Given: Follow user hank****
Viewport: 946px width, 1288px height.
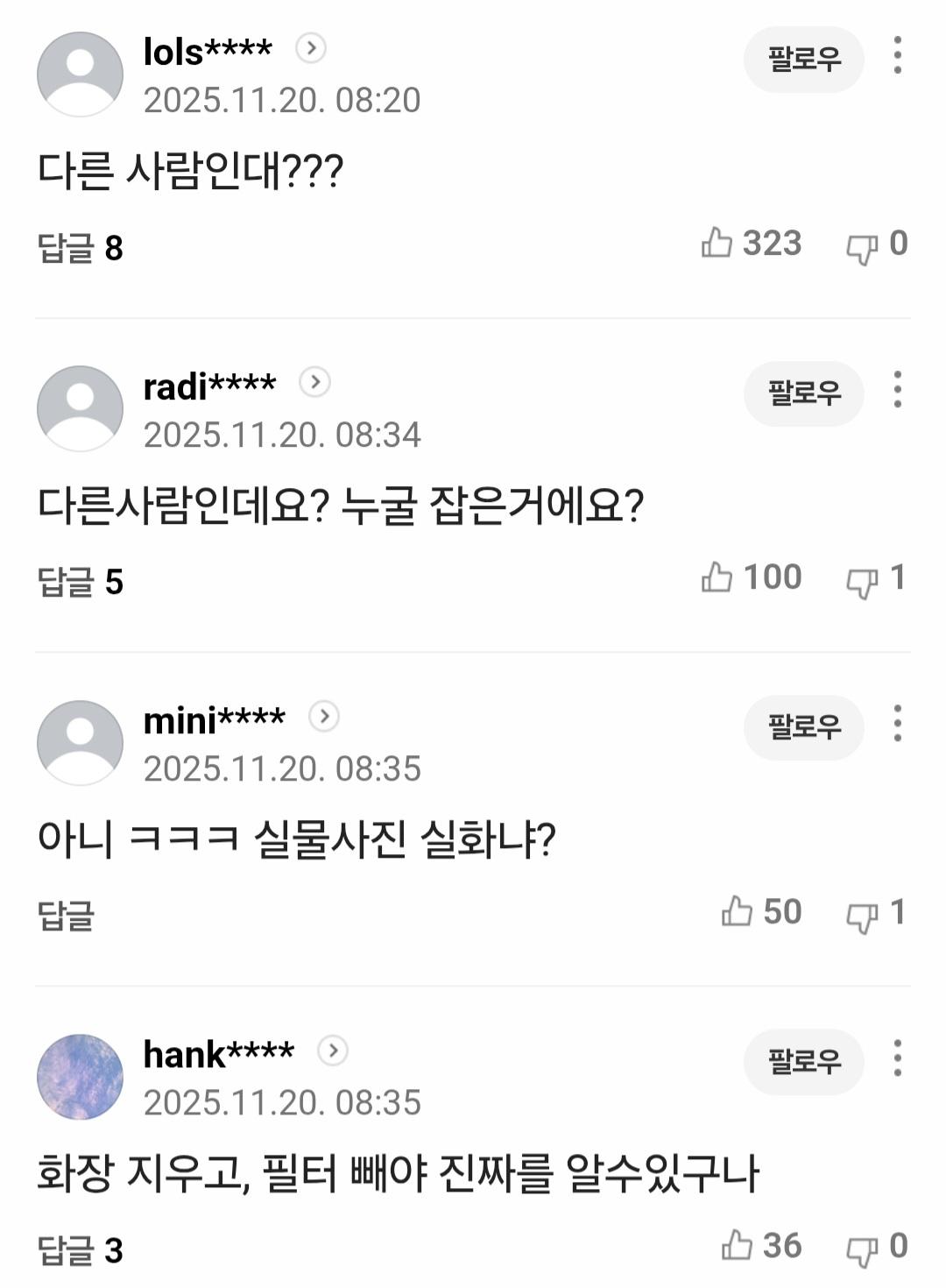Looking at the screenshot, I should point(803,1061).
